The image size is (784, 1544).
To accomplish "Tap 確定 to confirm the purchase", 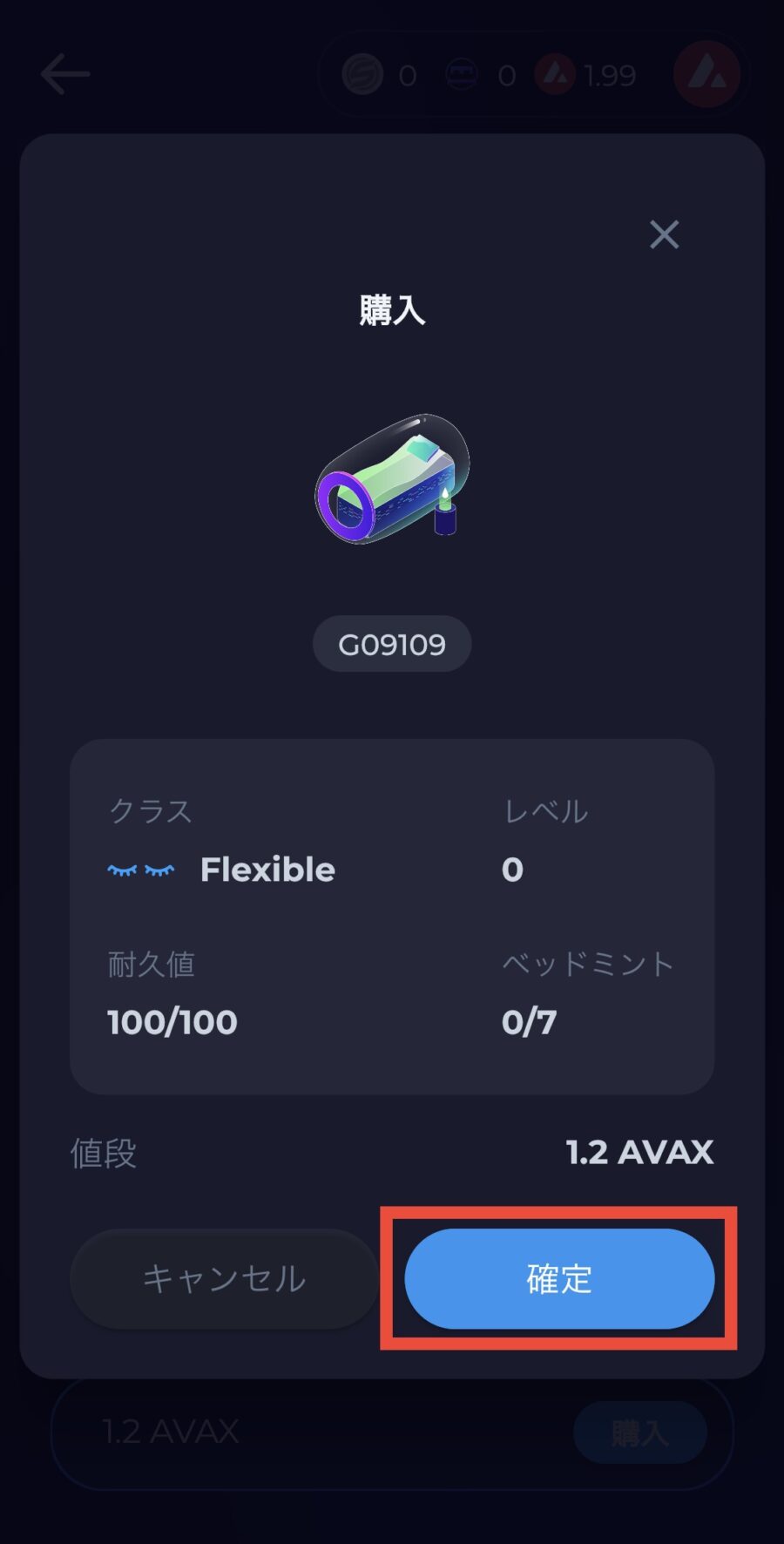I will point(559,1278).
